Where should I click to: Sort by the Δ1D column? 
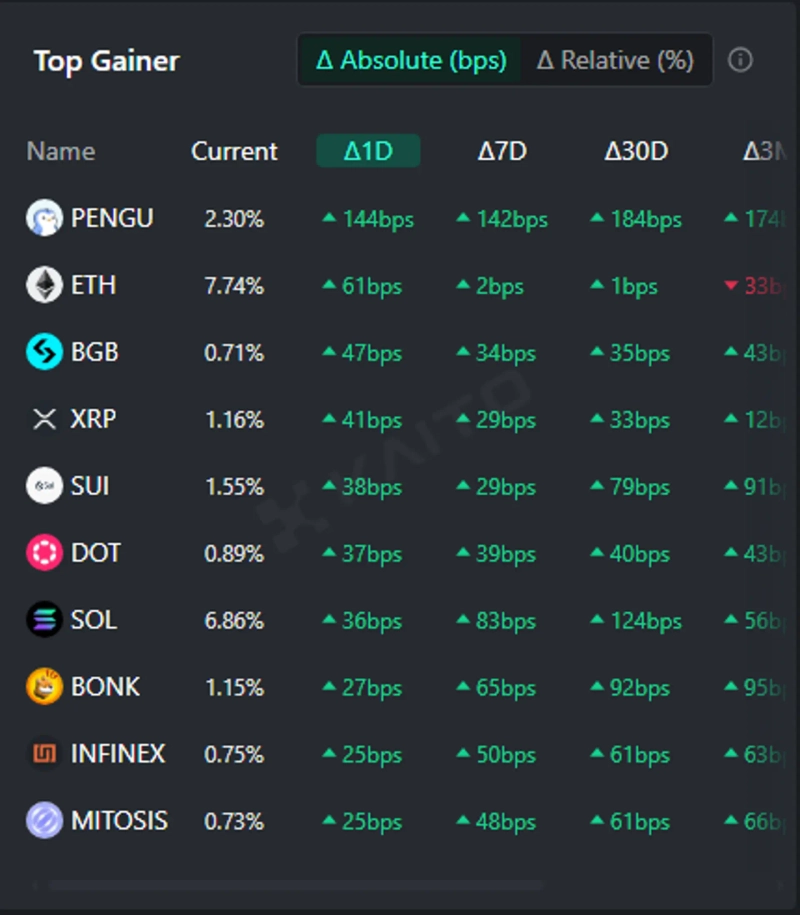click(368, 152)
